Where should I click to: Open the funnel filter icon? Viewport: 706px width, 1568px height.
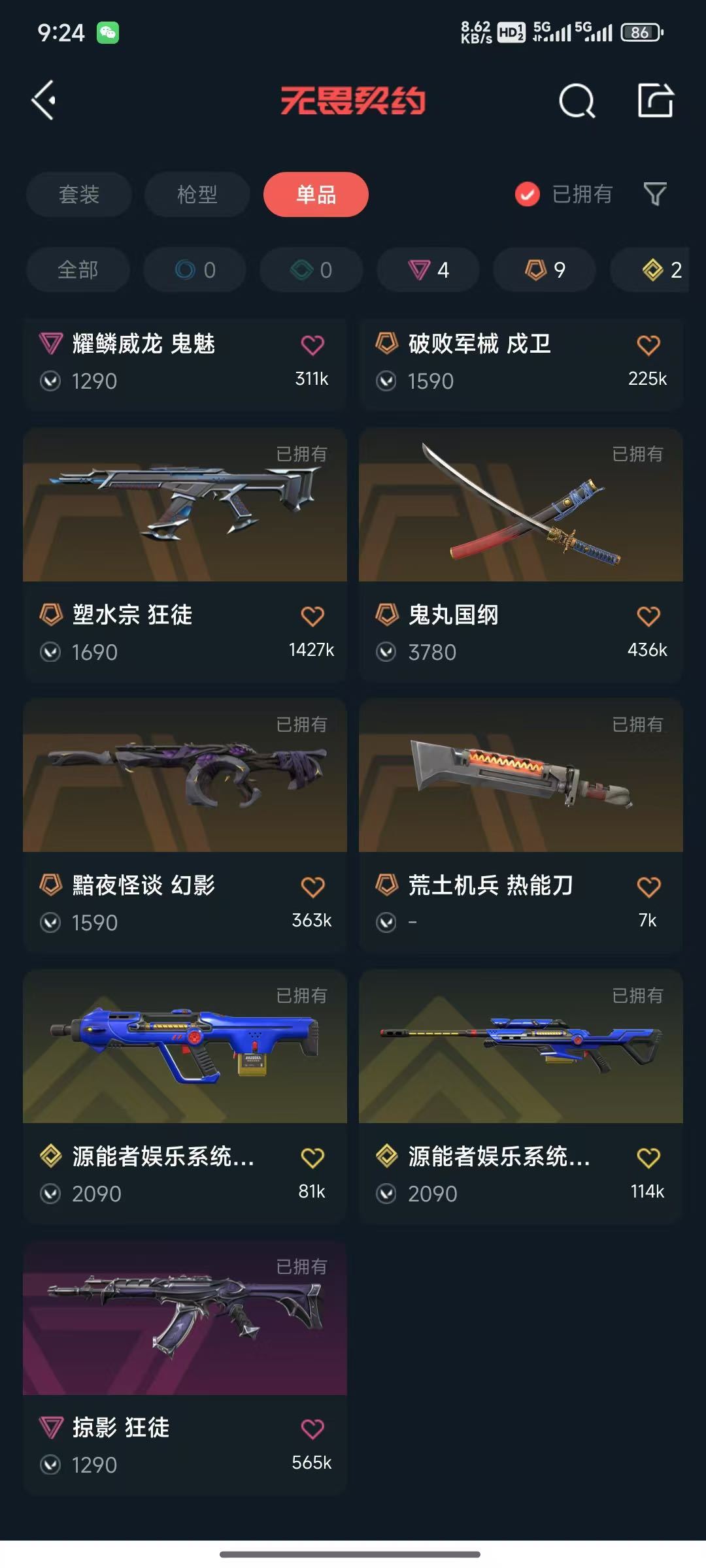coord(655,194)
